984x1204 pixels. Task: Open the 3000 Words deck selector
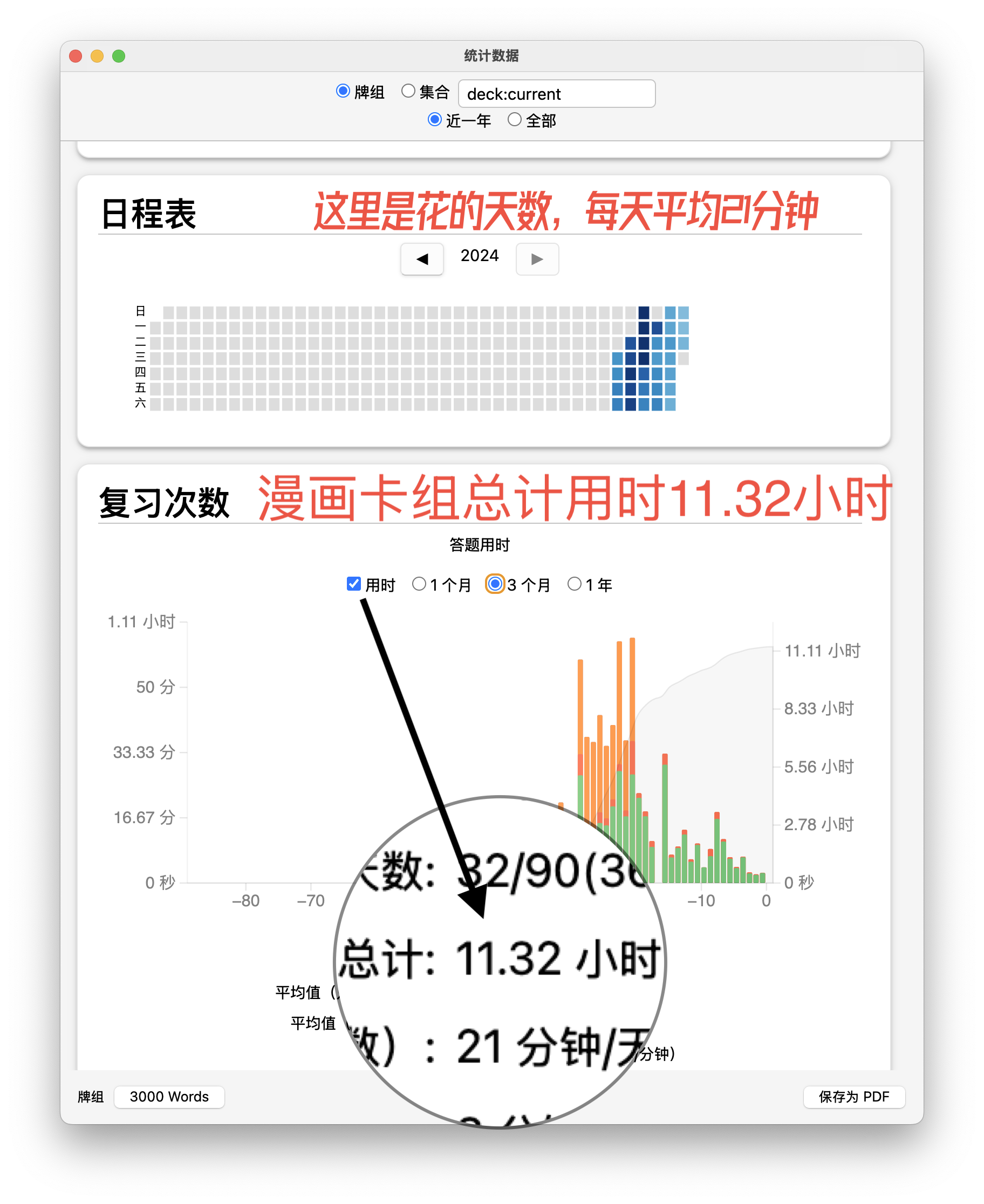coord(169,1096)
